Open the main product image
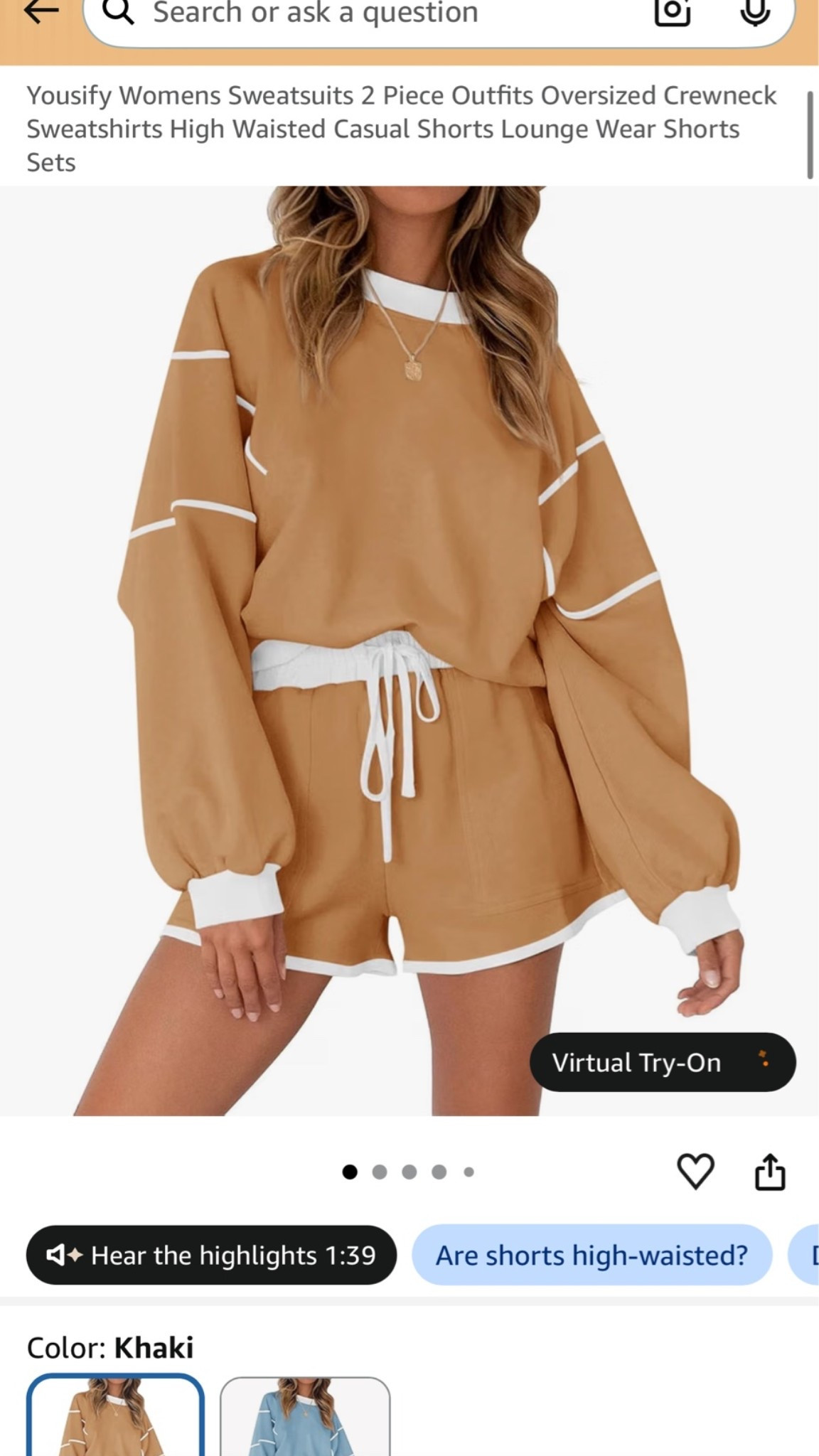Screen dimensions: 819x1456 pyautogui.click(x=409, y=651)
